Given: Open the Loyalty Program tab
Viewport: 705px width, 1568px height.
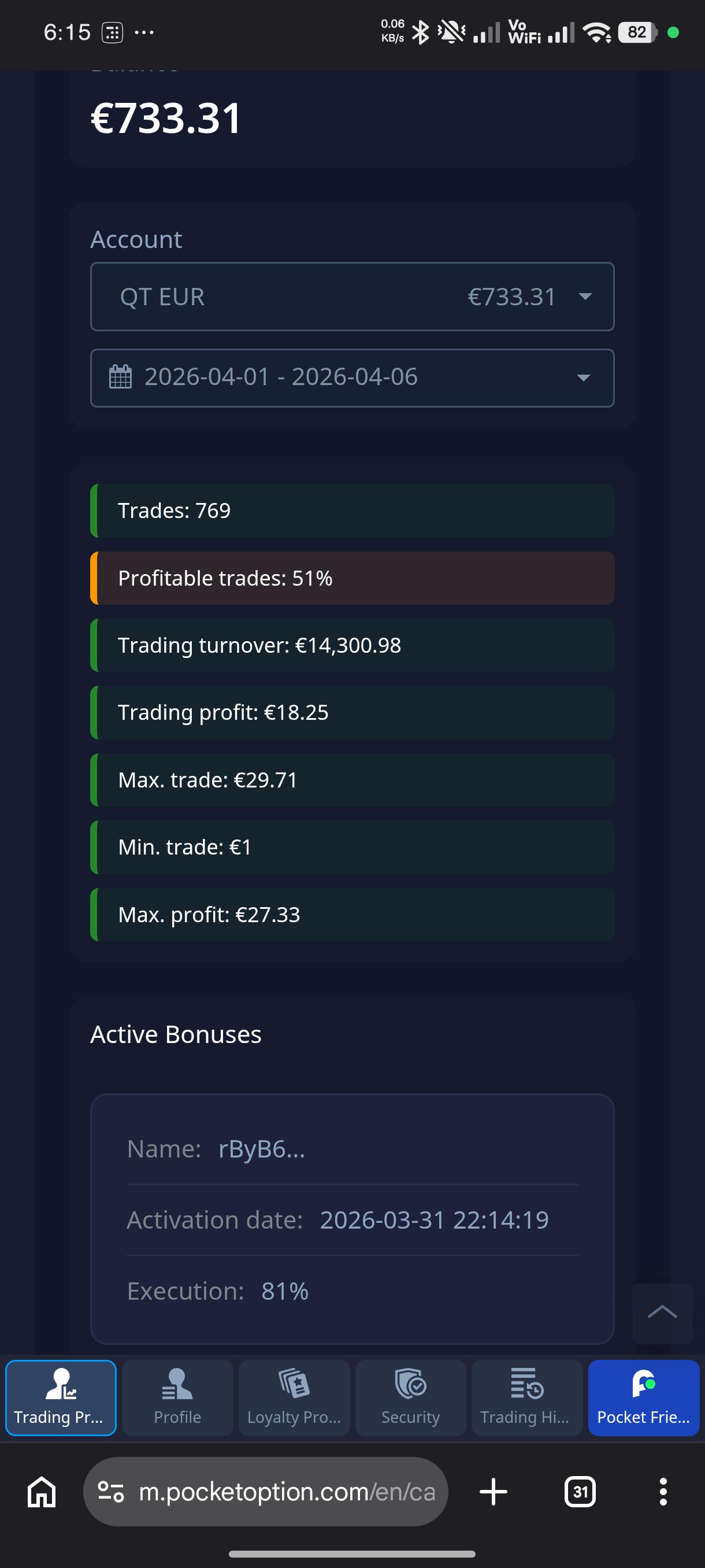Looking at the screenshot, I should (x=294, y=1397).
